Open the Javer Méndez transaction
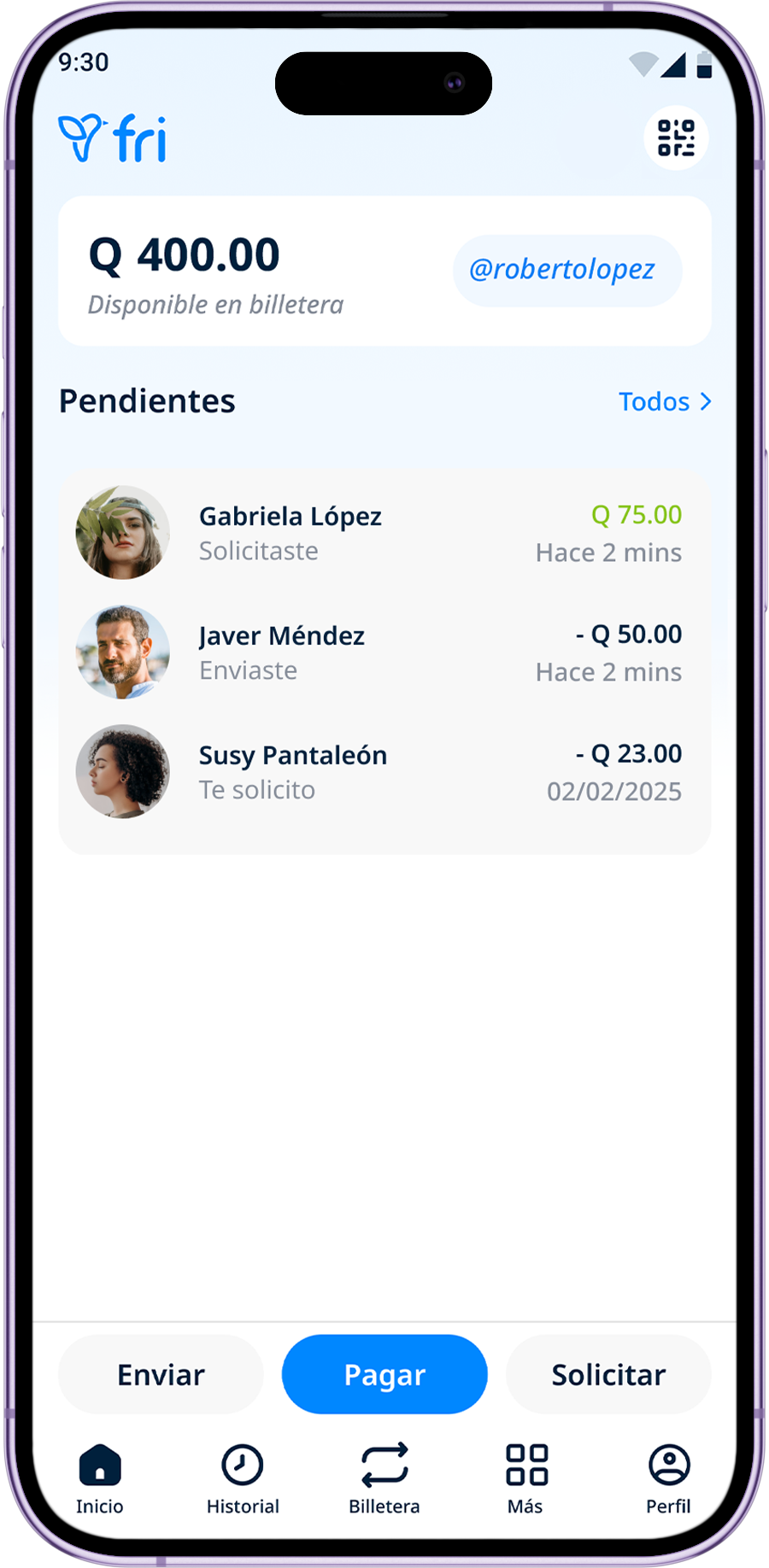The image size is (769, 1568). coord(384,652)
